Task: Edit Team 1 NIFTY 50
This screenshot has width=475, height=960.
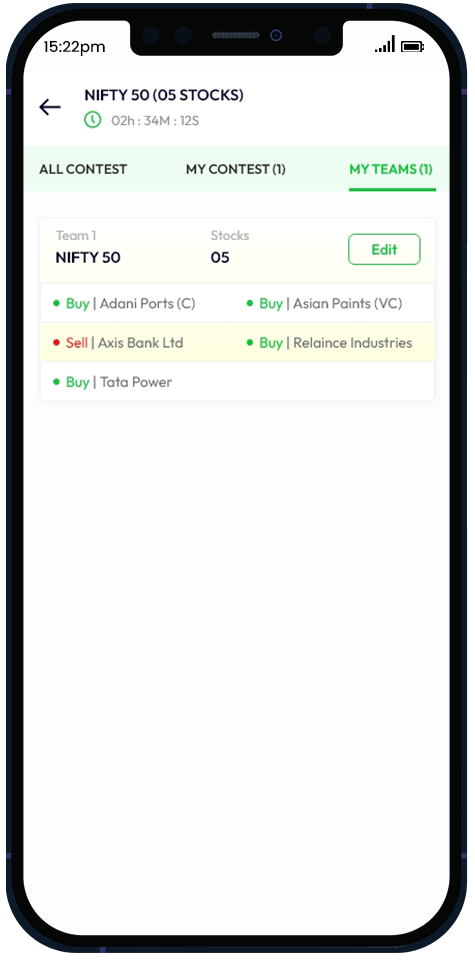Action: 384,249
